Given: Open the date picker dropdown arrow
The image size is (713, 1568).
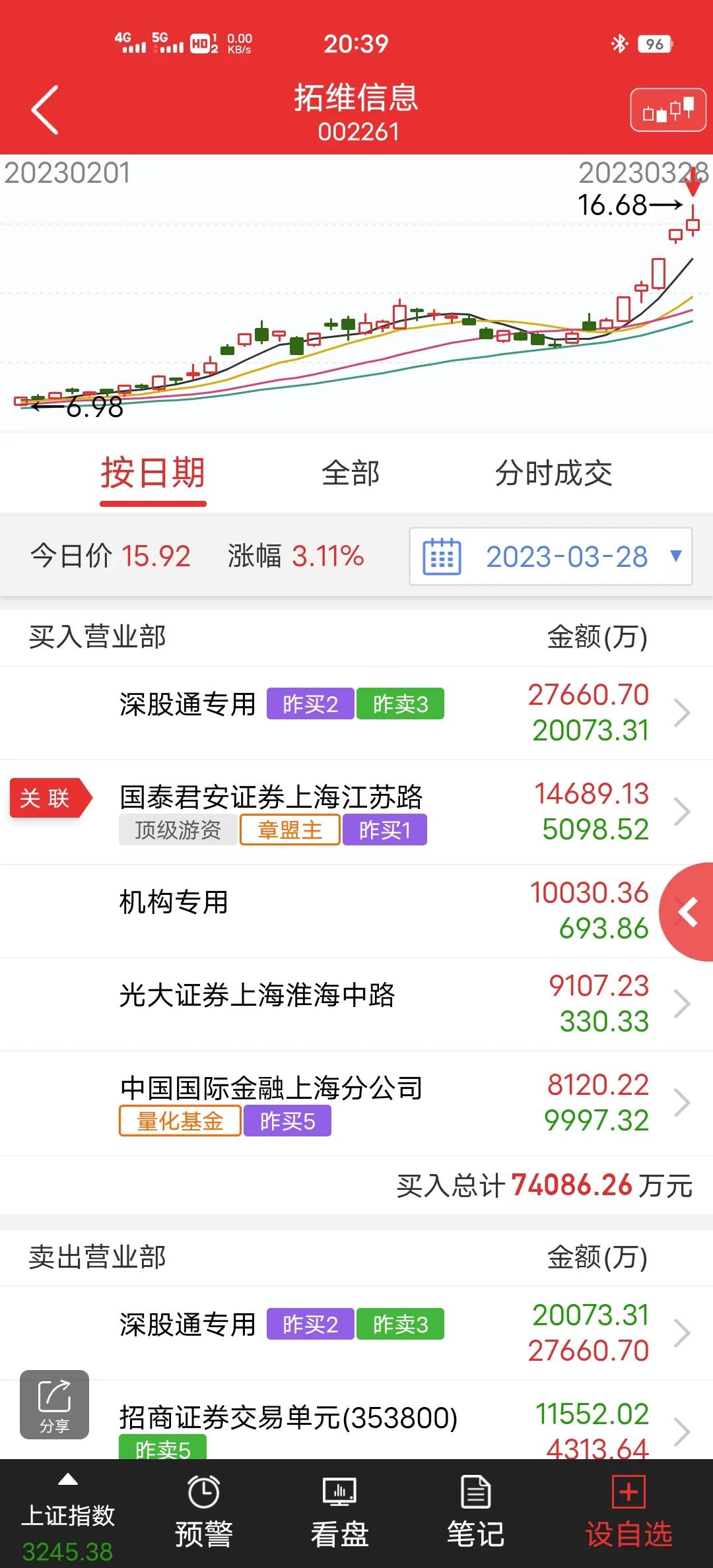Looking at the screenshot, I should click(x=675, y=556).
